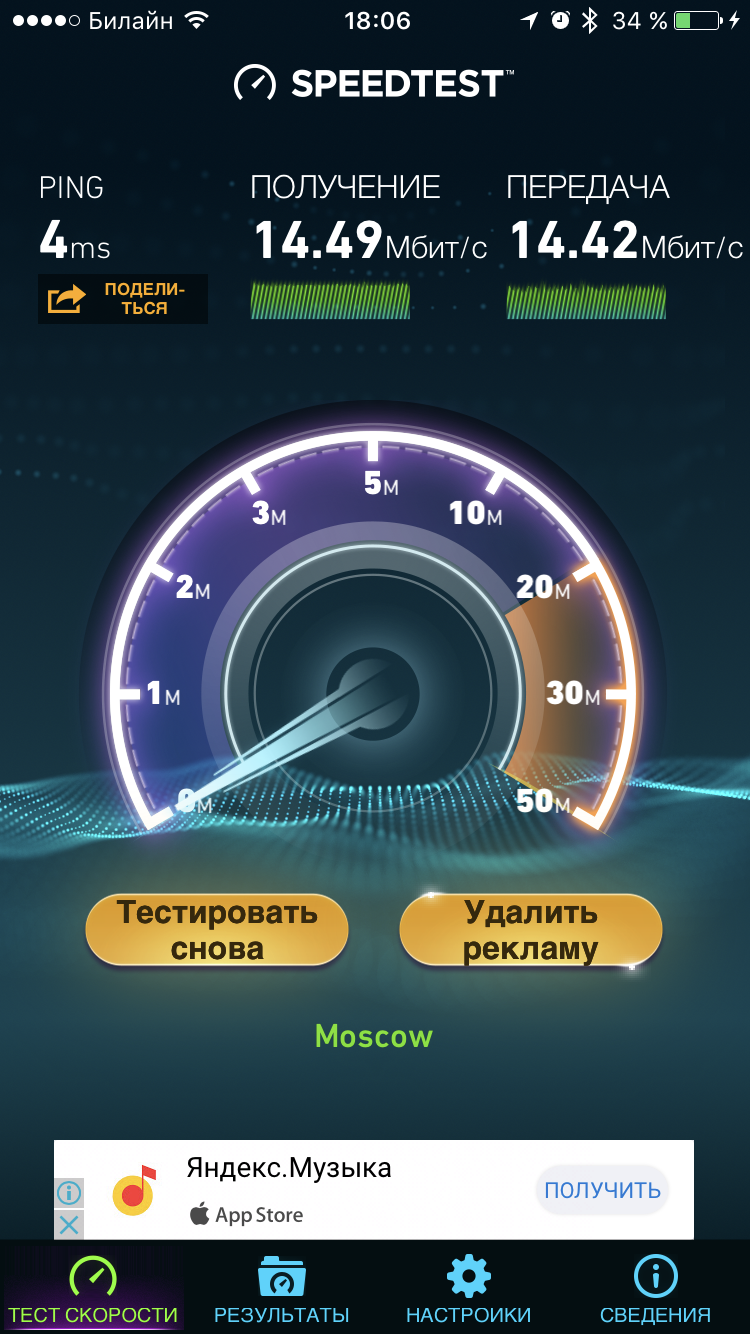Image resolution: width=750 pixels, height=1334 pixels.
Task: Open the Результаты tab
Action: coord(281,1289)
